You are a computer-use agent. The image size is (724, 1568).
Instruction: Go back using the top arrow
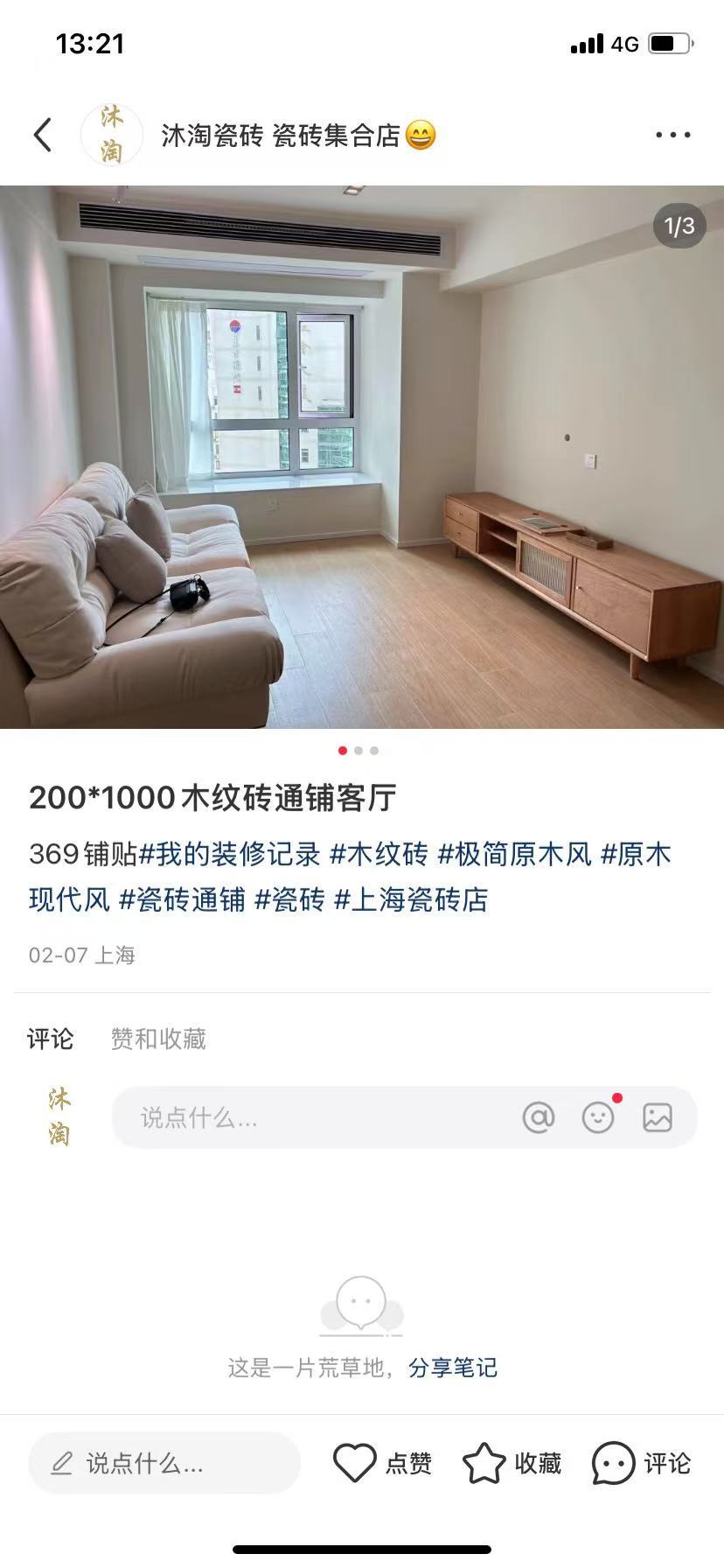[42, 135]
